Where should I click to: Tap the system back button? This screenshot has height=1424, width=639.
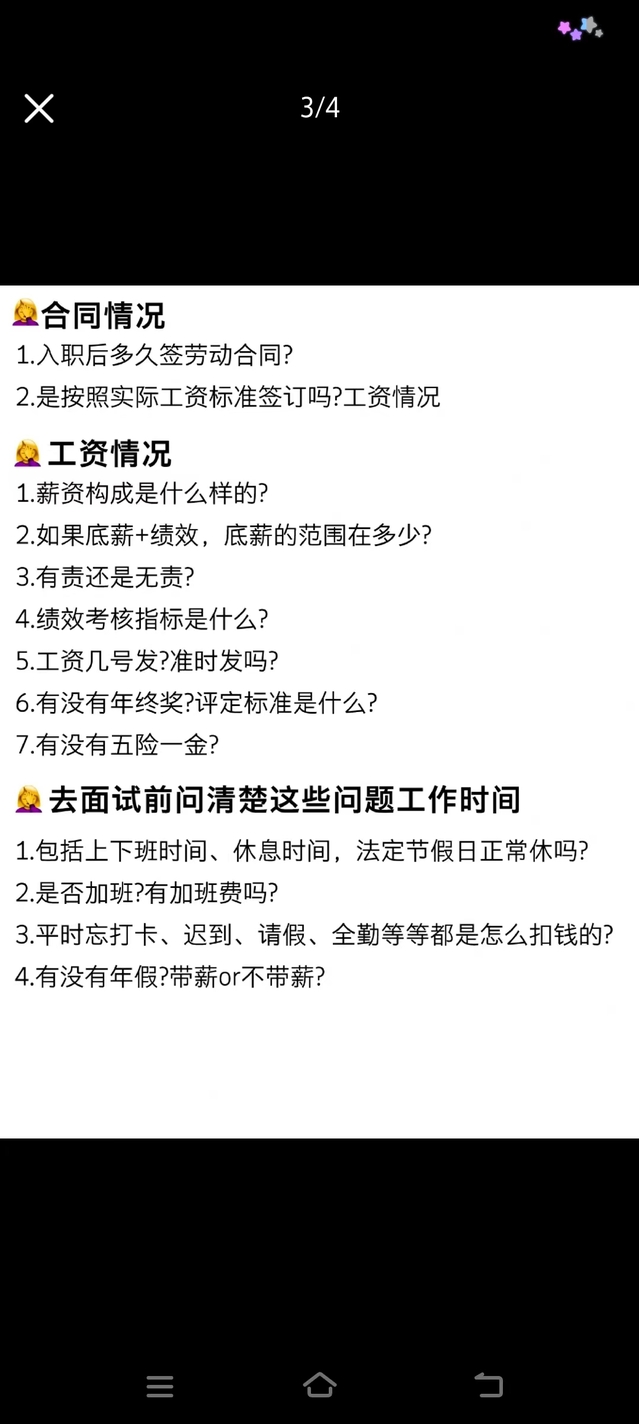point(488,1385)
